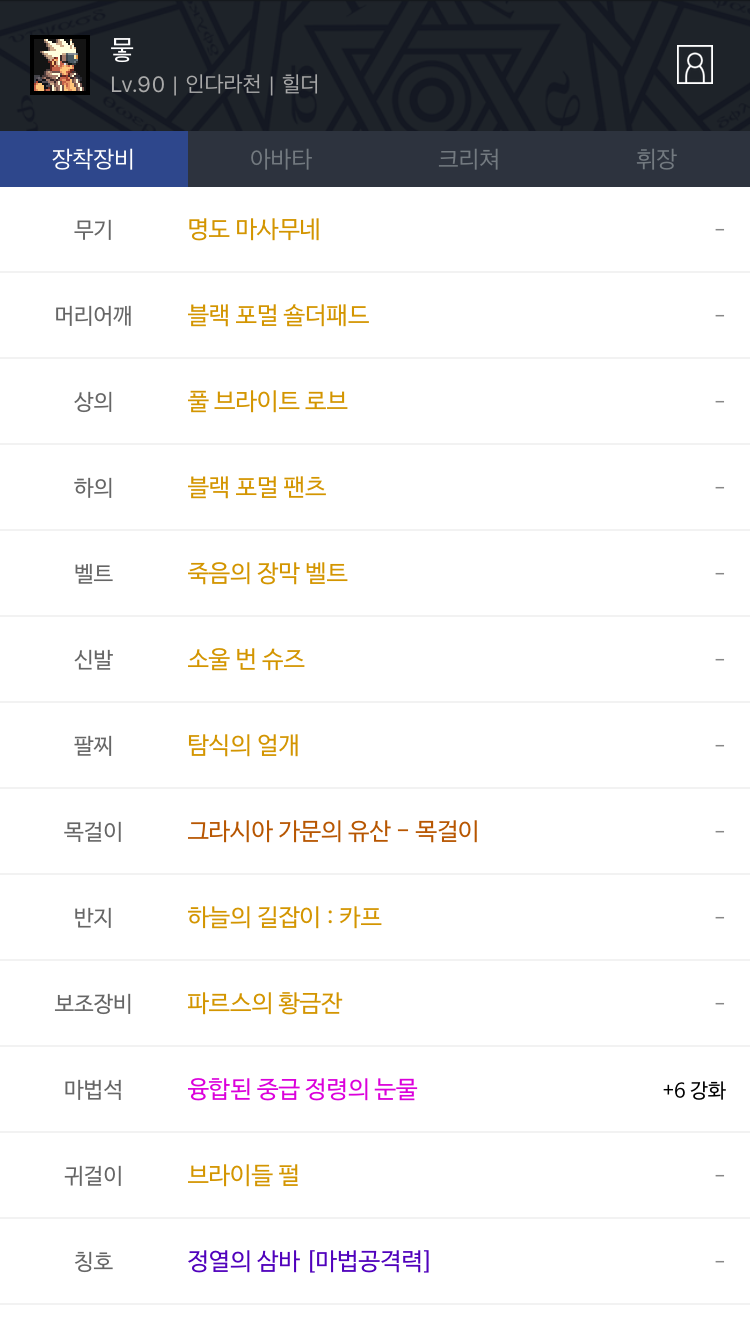Image resolution: width=750 pixels, height=1334 pixels.
Task: Open 융합된 중급 정령의 눈물 magic stone
Action: (302, 1090)
